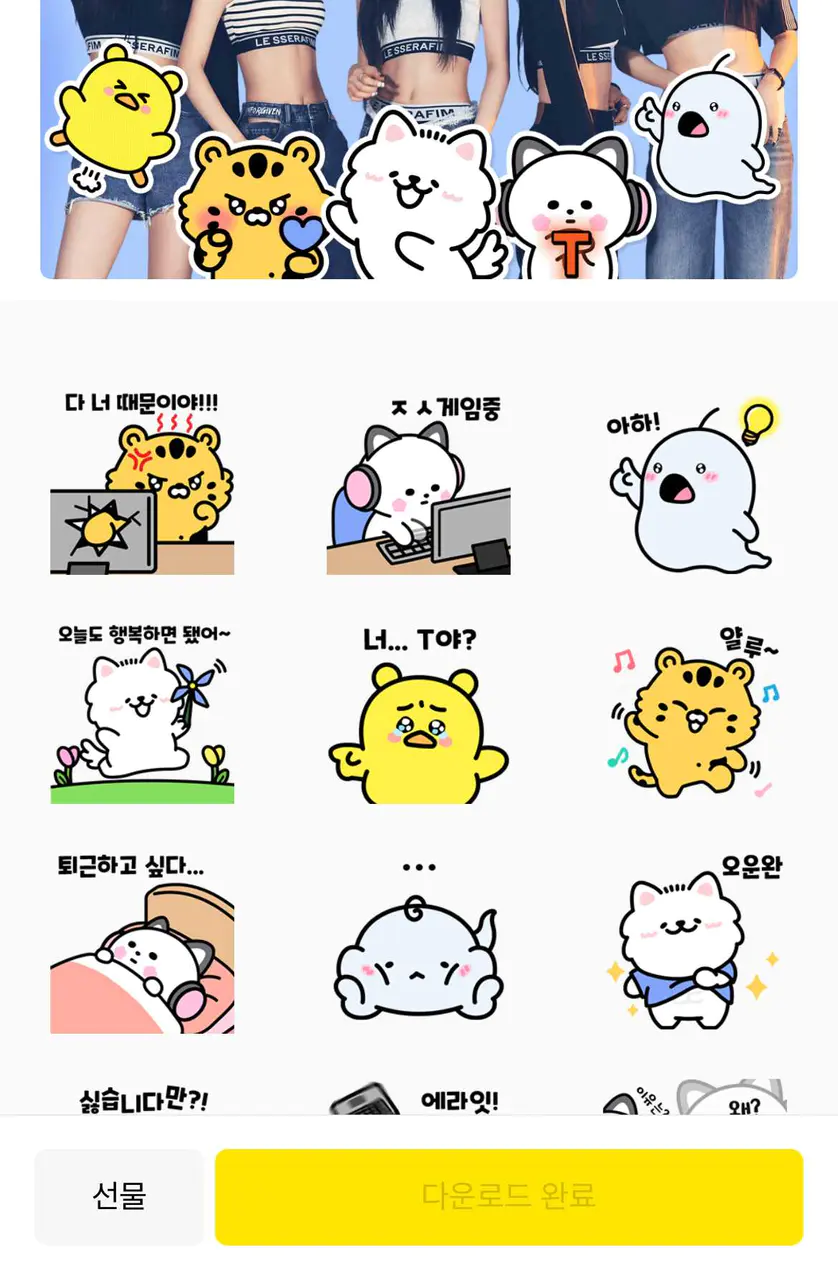Tap the 다운로드 완료 button

point(508,1196)
